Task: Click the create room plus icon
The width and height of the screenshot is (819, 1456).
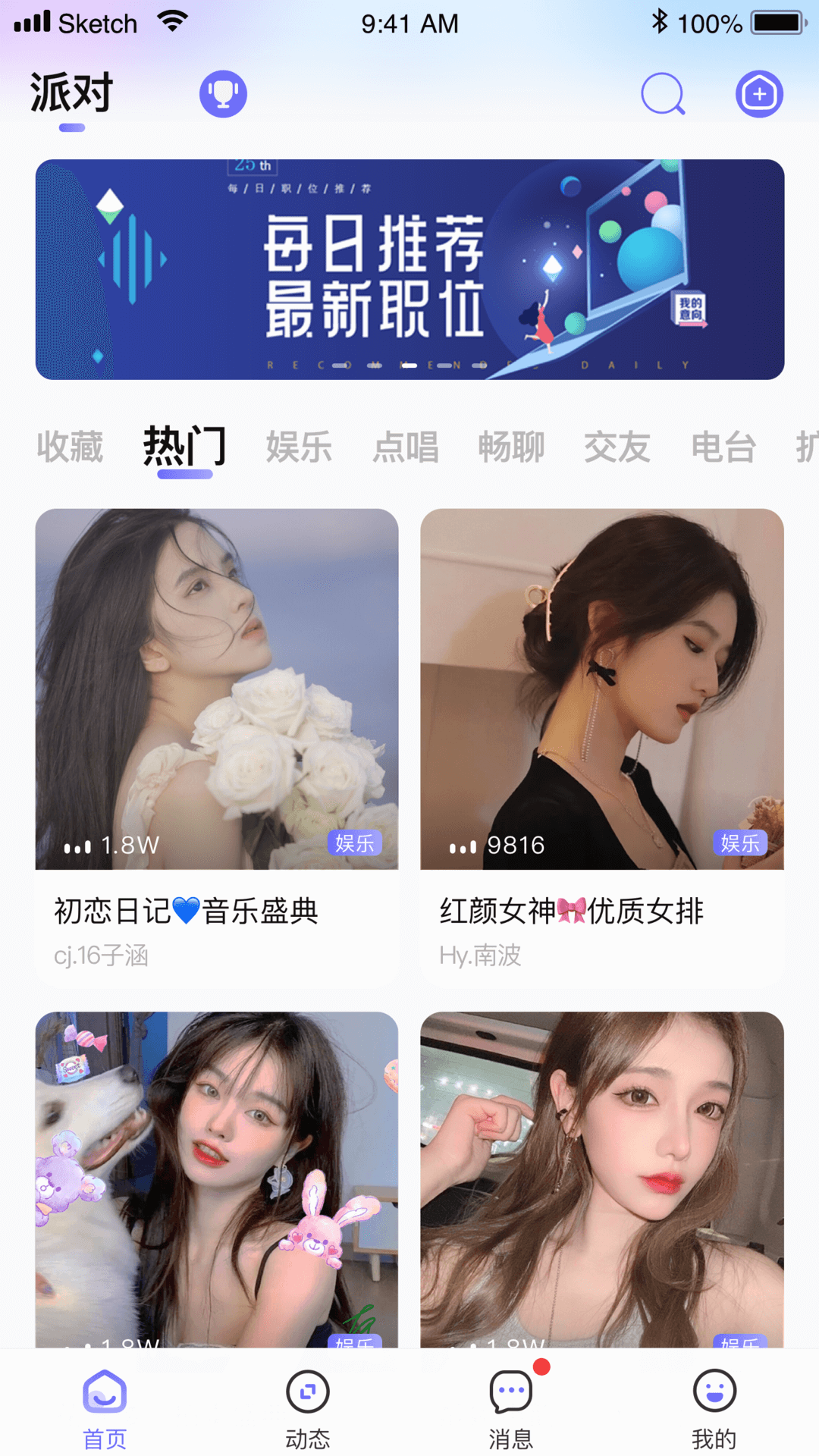Action: click(x=759, y=93)
